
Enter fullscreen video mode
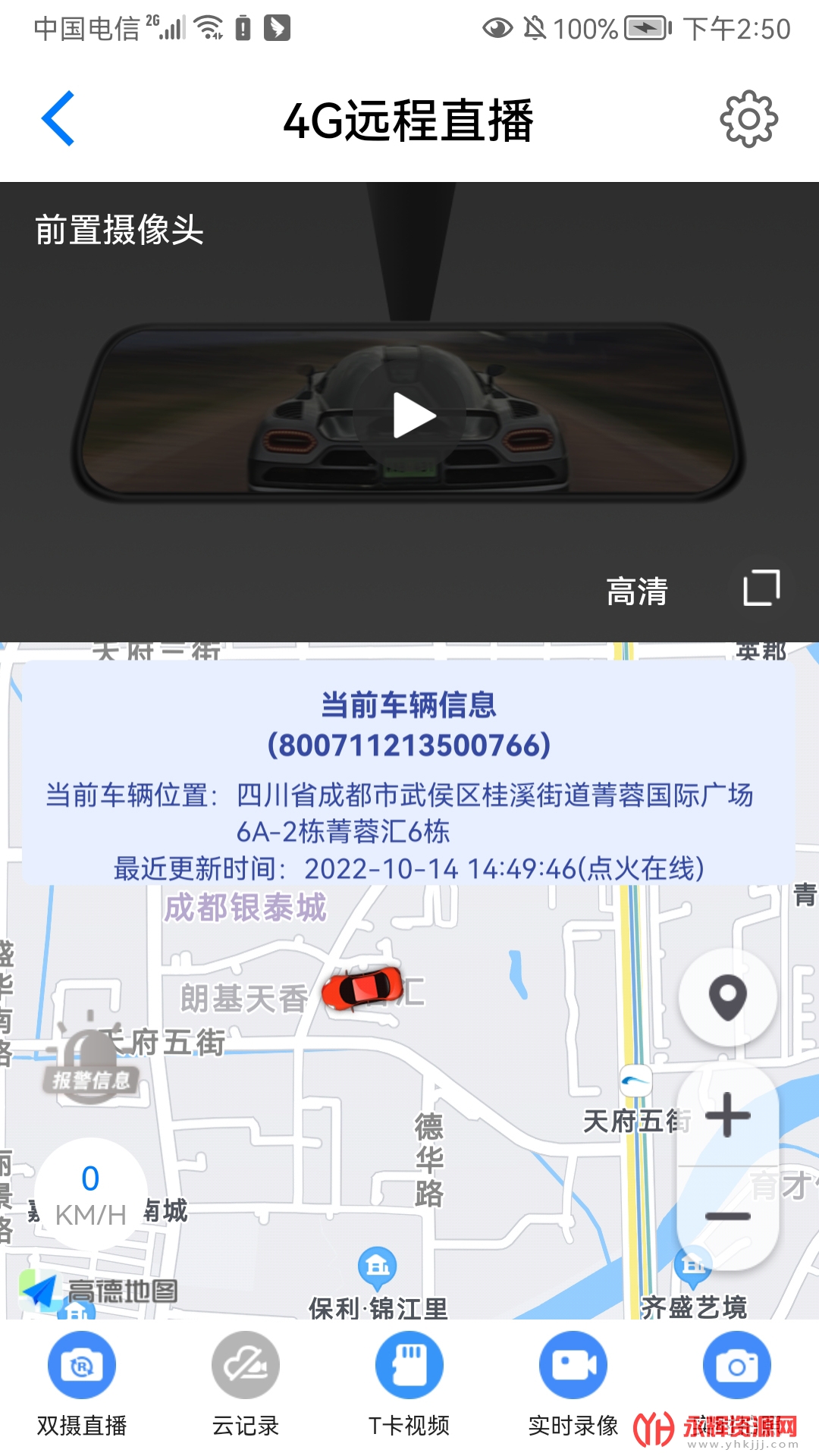[761, 588]
